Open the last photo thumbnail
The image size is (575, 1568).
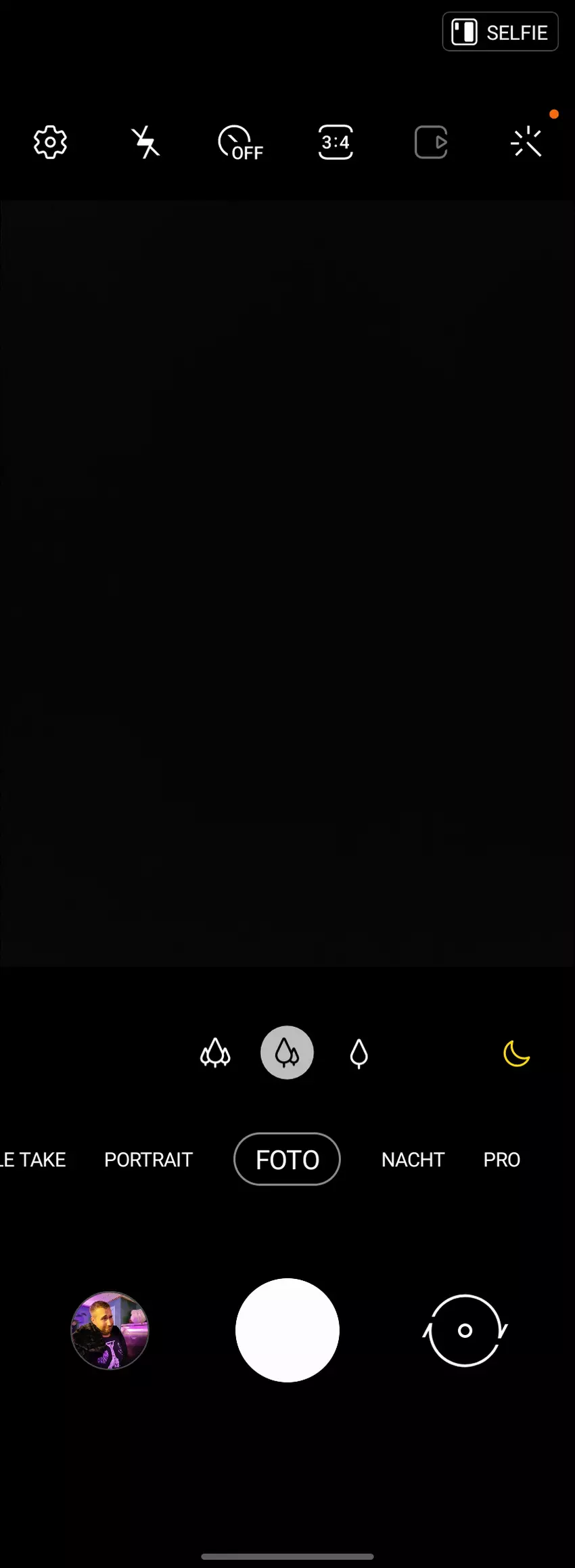click(110, 1330)
